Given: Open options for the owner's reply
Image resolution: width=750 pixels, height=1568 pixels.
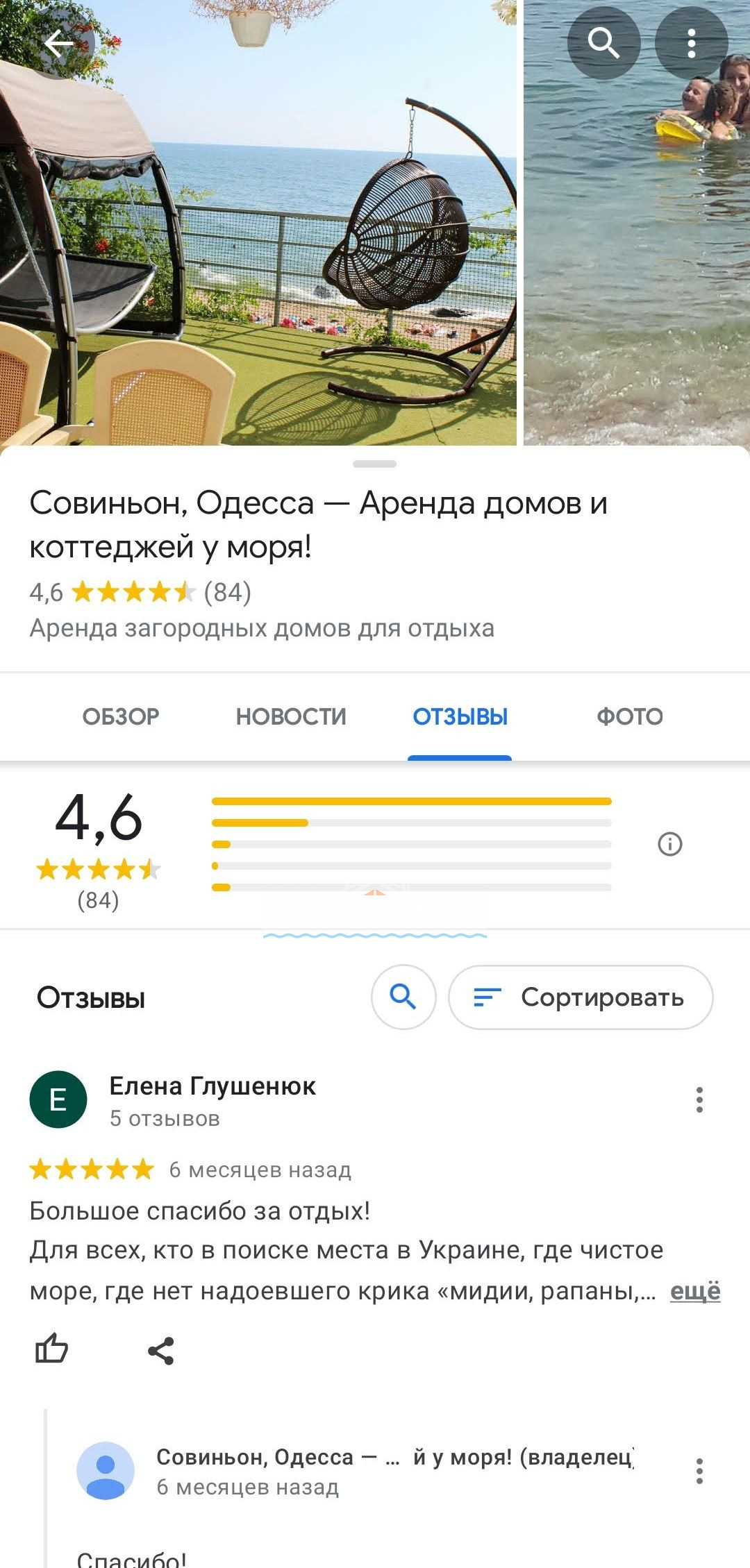Looking at the screenshot, I should point(699,1471).
